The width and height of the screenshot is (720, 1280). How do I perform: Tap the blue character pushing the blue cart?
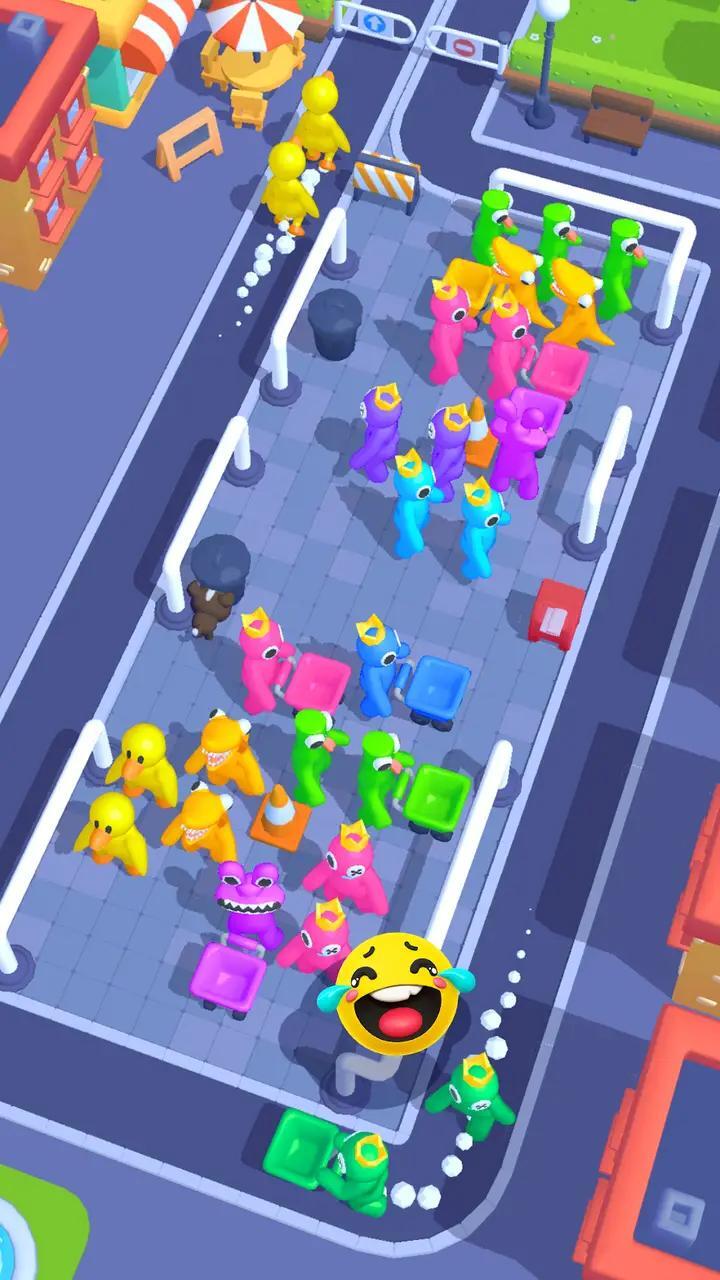tap(378, 668)
